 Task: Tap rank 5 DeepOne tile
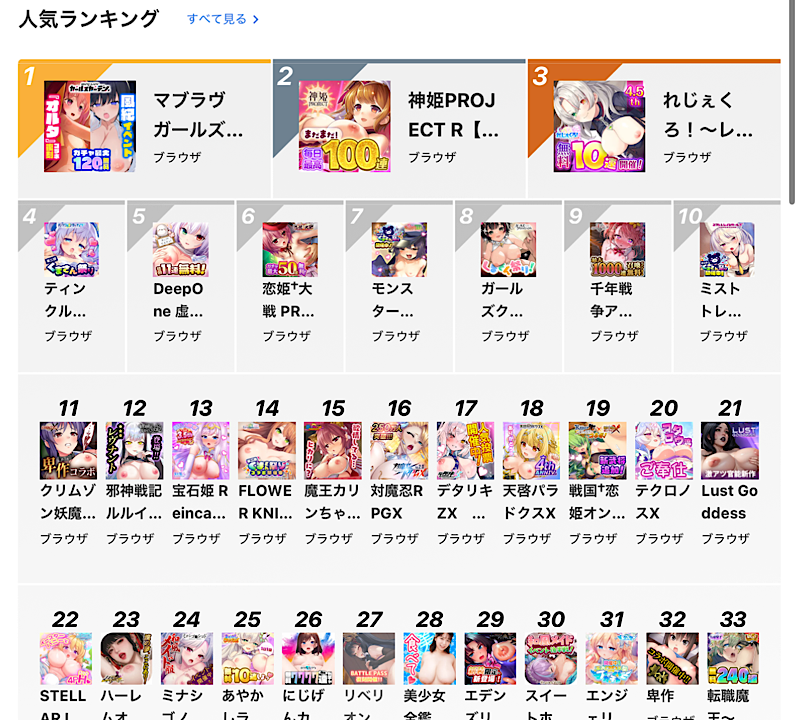point(180,285)
